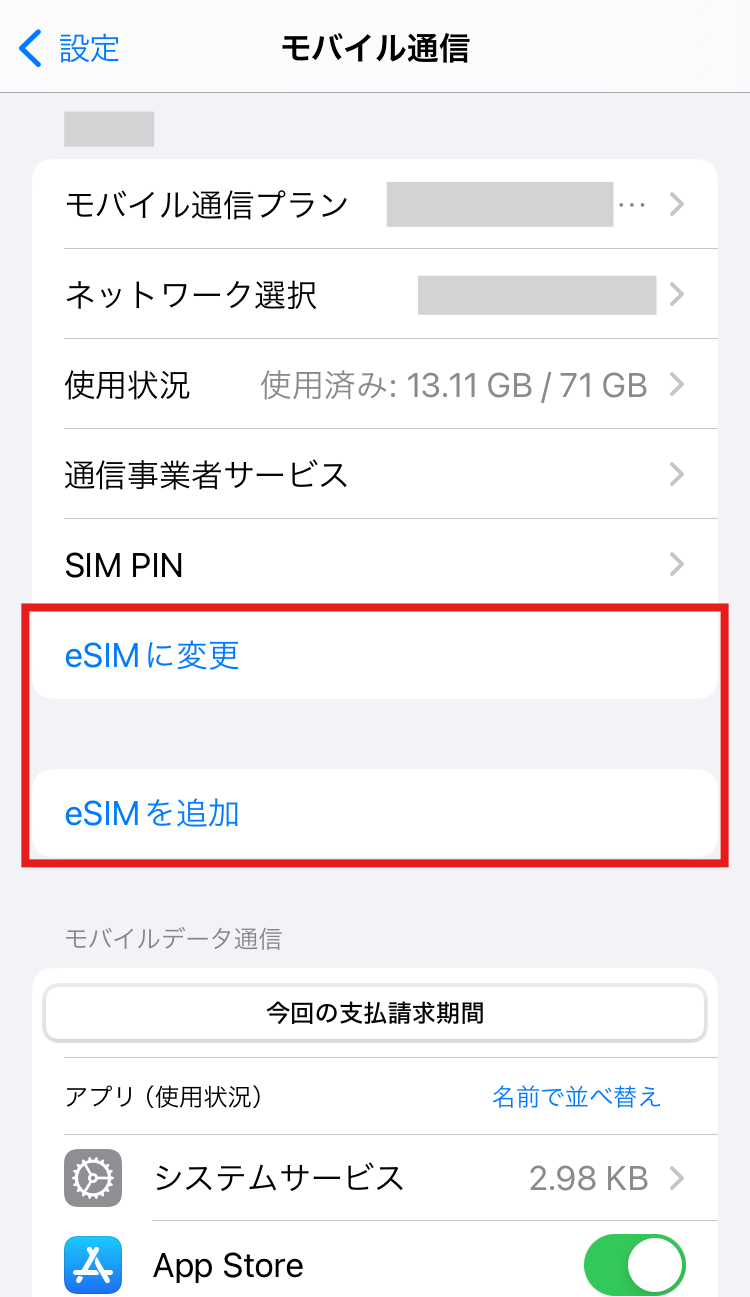This screenshot has height=1297, width=750.
Task: Tap 名前で並べ替え link
Action: tap(576, 1097)
